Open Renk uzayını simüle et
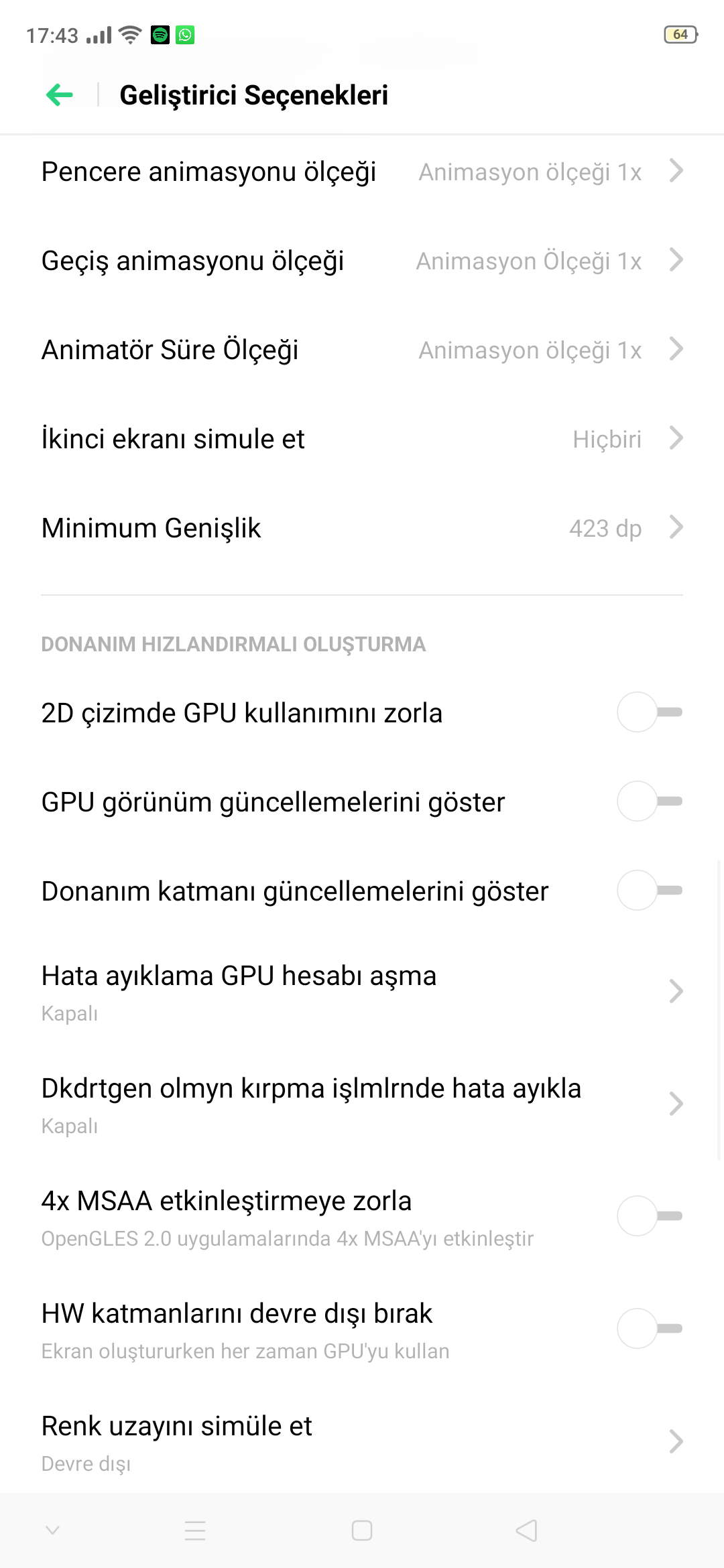Viewport: 724px width, 1568px height. click(x=362, y=1442)
